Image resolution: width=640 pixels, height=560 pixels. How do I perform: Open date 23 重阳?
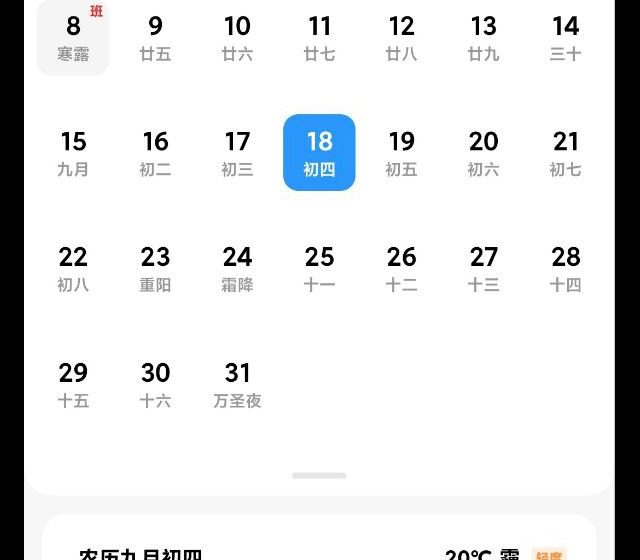pyautogui.click(x=155, y=269)
